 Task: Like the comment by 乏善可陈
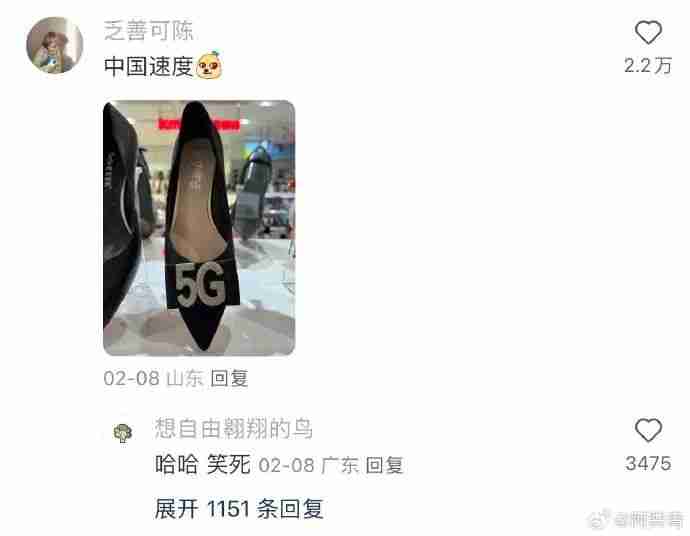click(648, 33)
